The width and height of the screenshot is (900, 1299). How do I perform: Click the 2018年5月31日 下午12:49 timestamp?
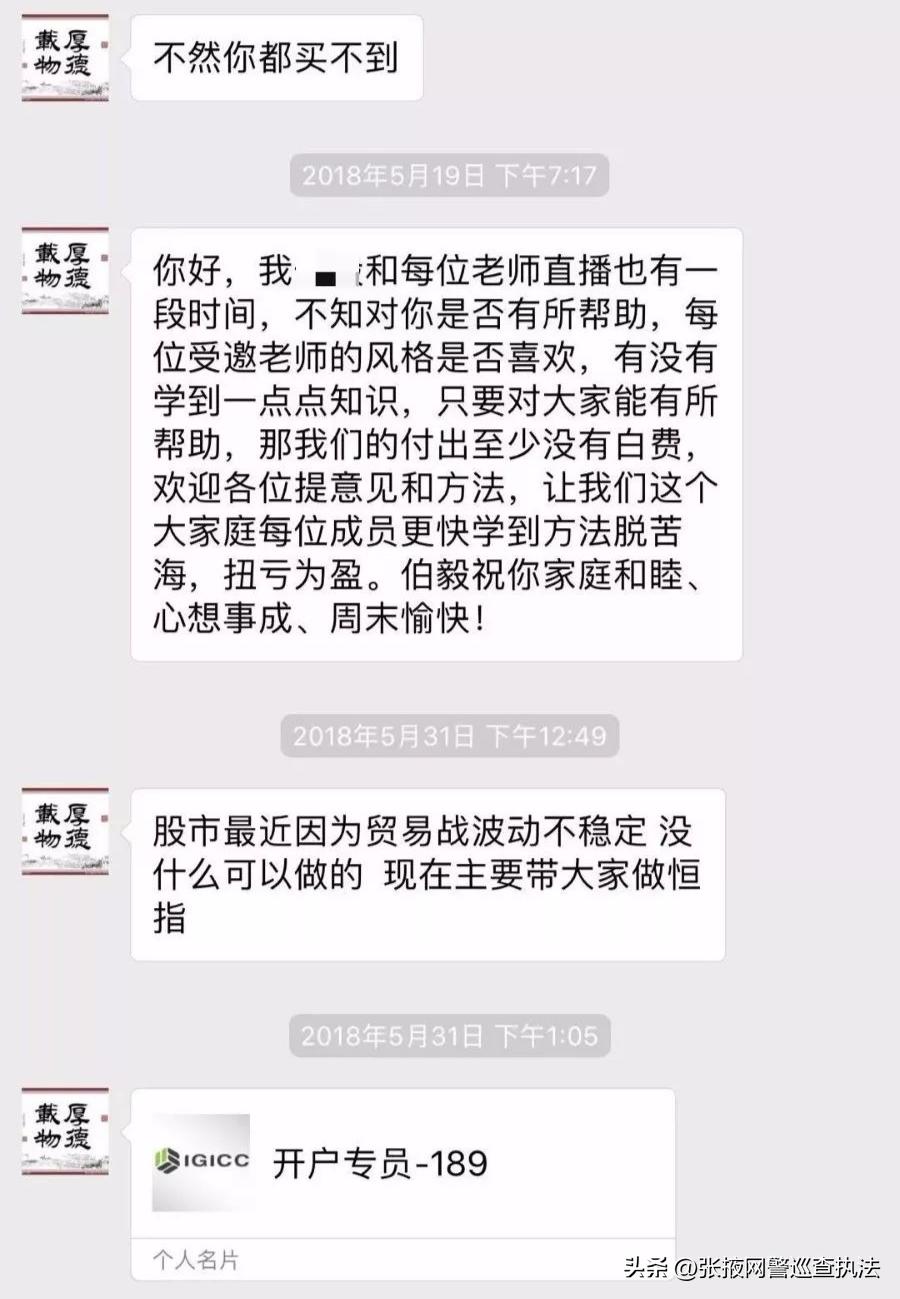click(449, 736)
